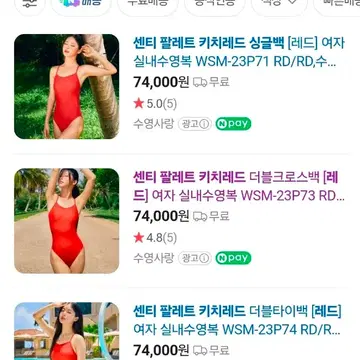This screenshot has height=360, width=360.
Task: Open the 더블타이백 WSM-23P74 swimsuit image
Action: (67, 331)
